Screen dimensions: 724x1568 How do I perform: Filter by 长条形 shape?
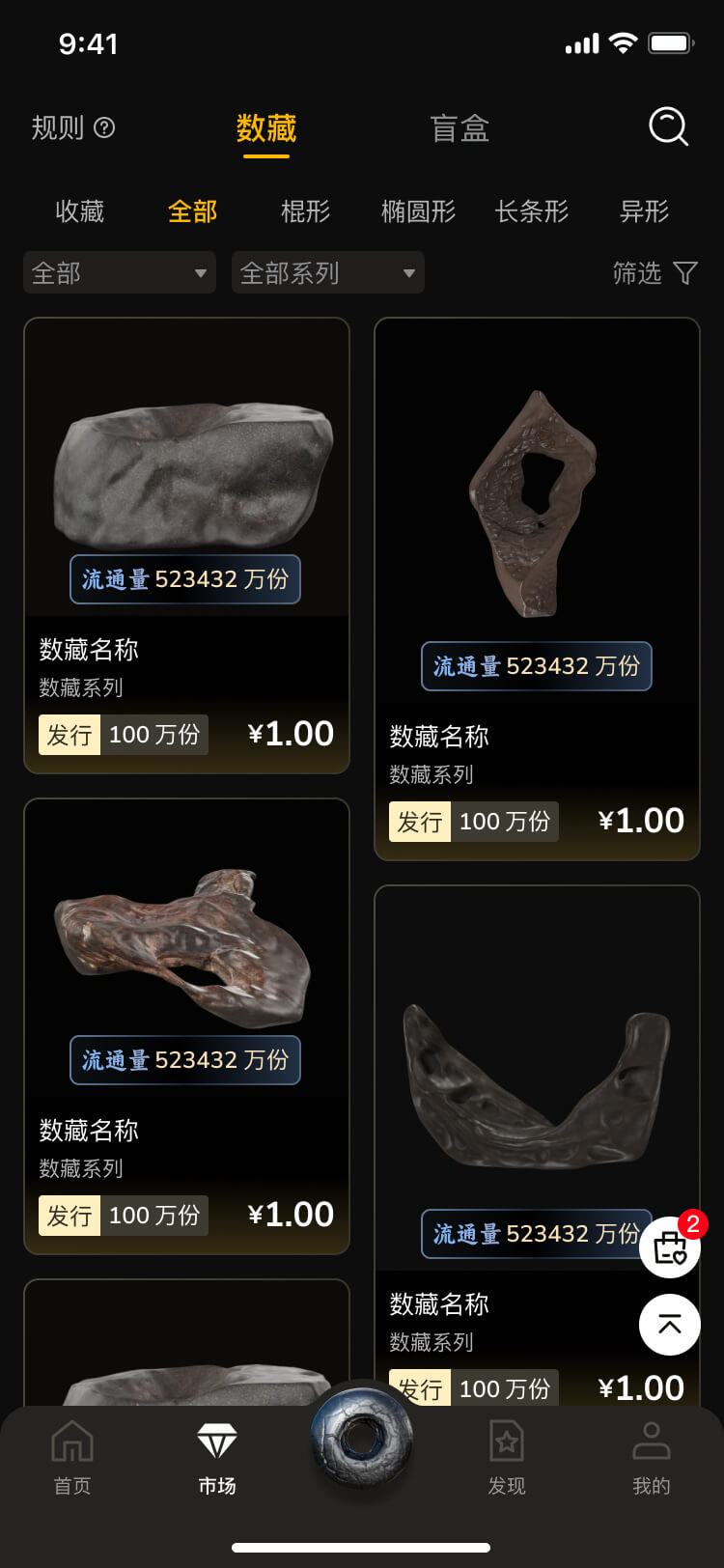click(x=531, y=211)
